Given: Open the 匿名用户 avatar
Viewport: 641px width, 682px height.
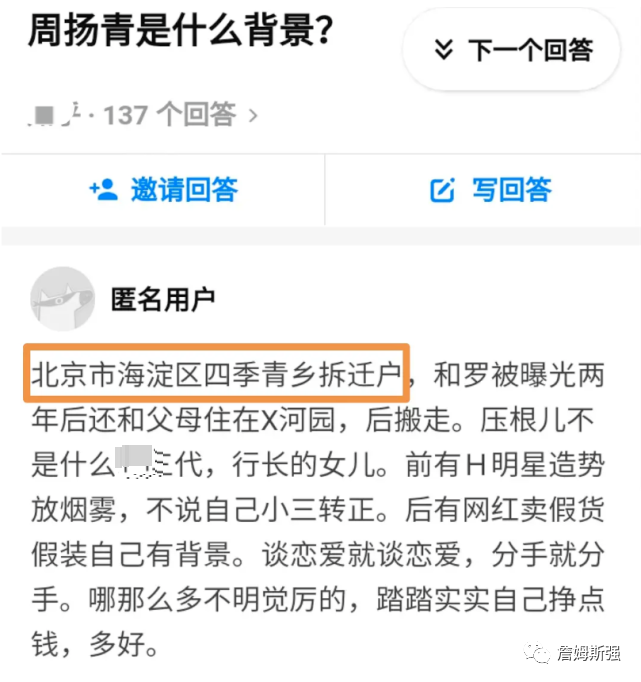Looking at the screenshot, I should pyautogui.click(x=62, y=298).
